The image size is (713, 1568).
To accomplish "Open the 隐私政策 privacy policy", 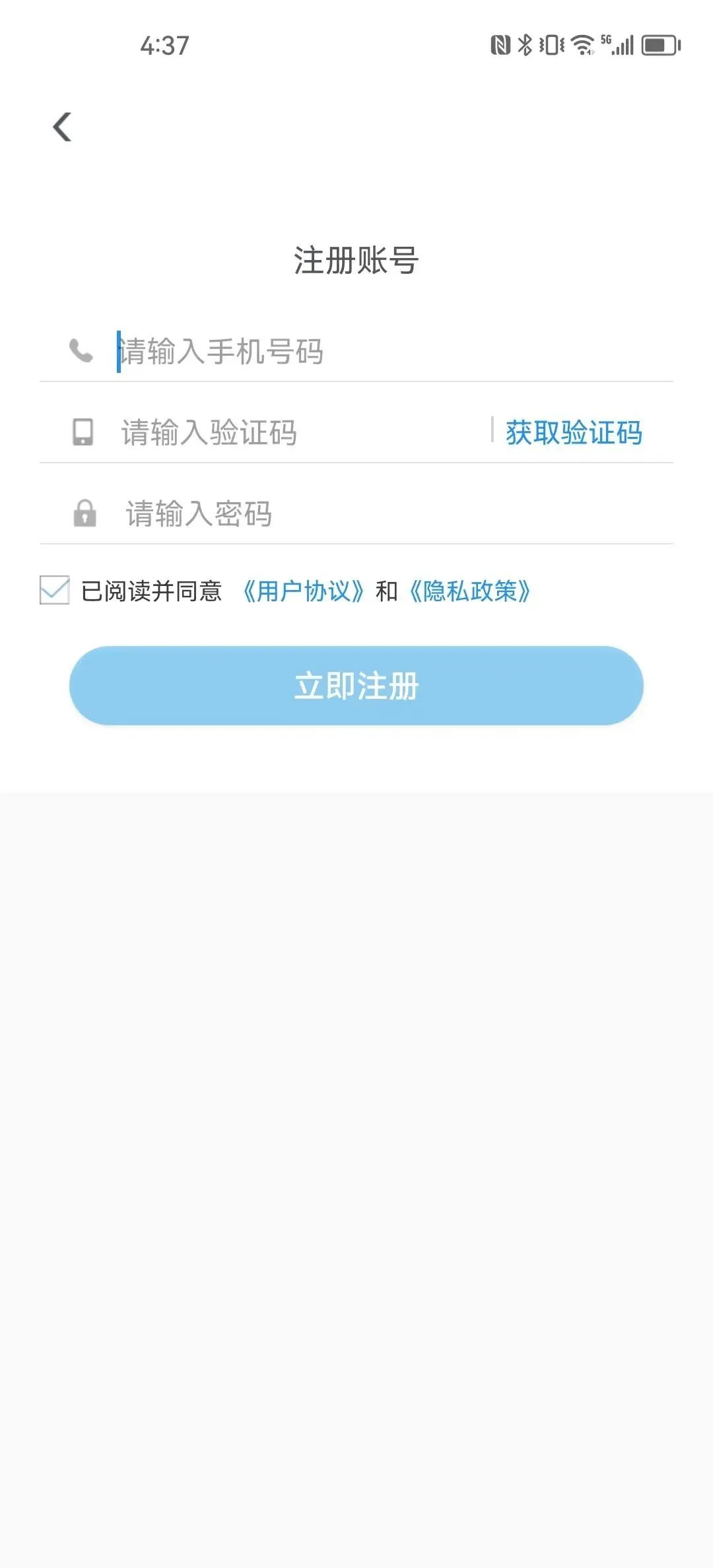I will [471, 593].
